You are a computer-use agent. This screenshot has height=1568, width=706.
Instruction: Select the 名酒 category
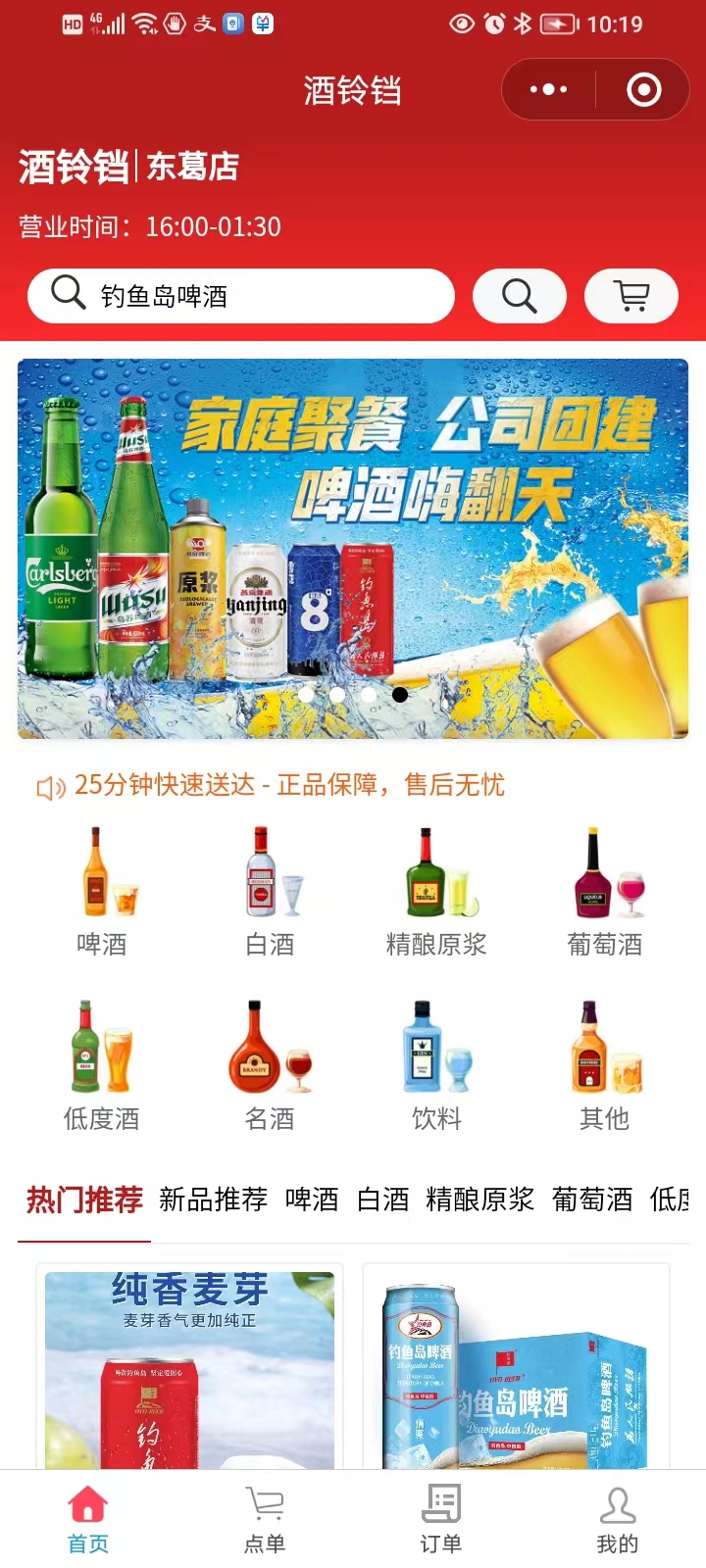pos(270,1064)
